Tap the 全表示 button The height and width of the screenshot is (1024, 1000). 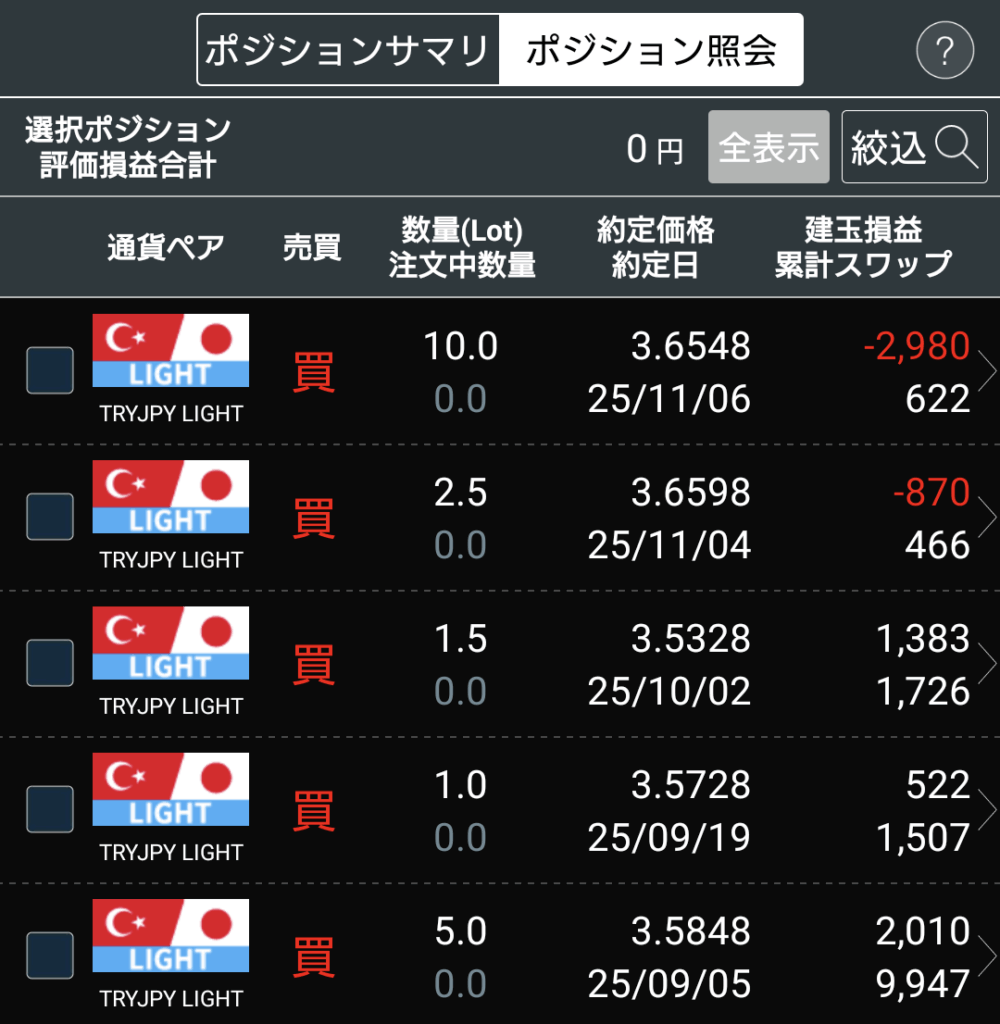[x=768, y=147]
